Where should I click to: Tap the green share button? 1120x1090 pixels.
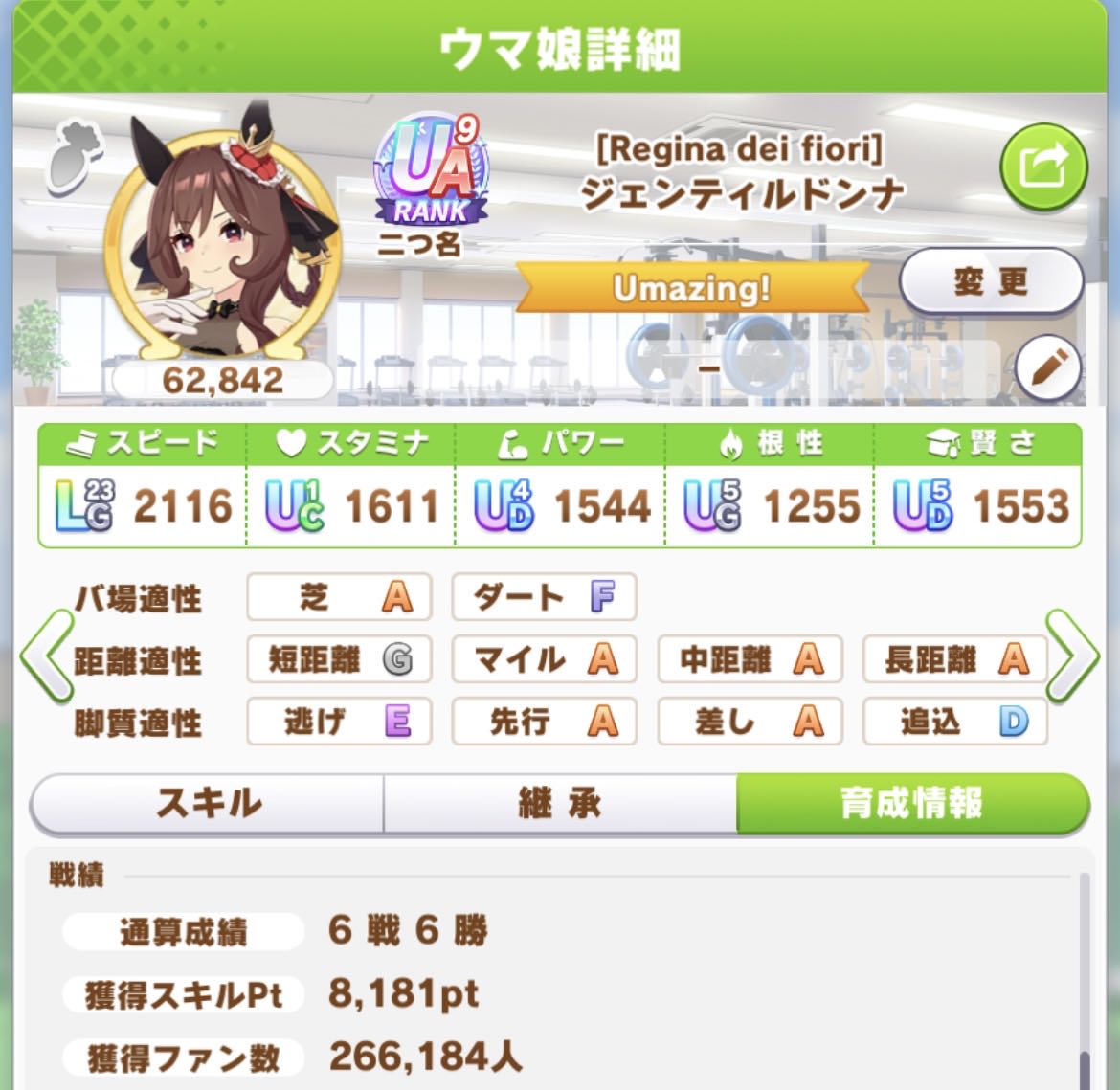pos(1042,167)
